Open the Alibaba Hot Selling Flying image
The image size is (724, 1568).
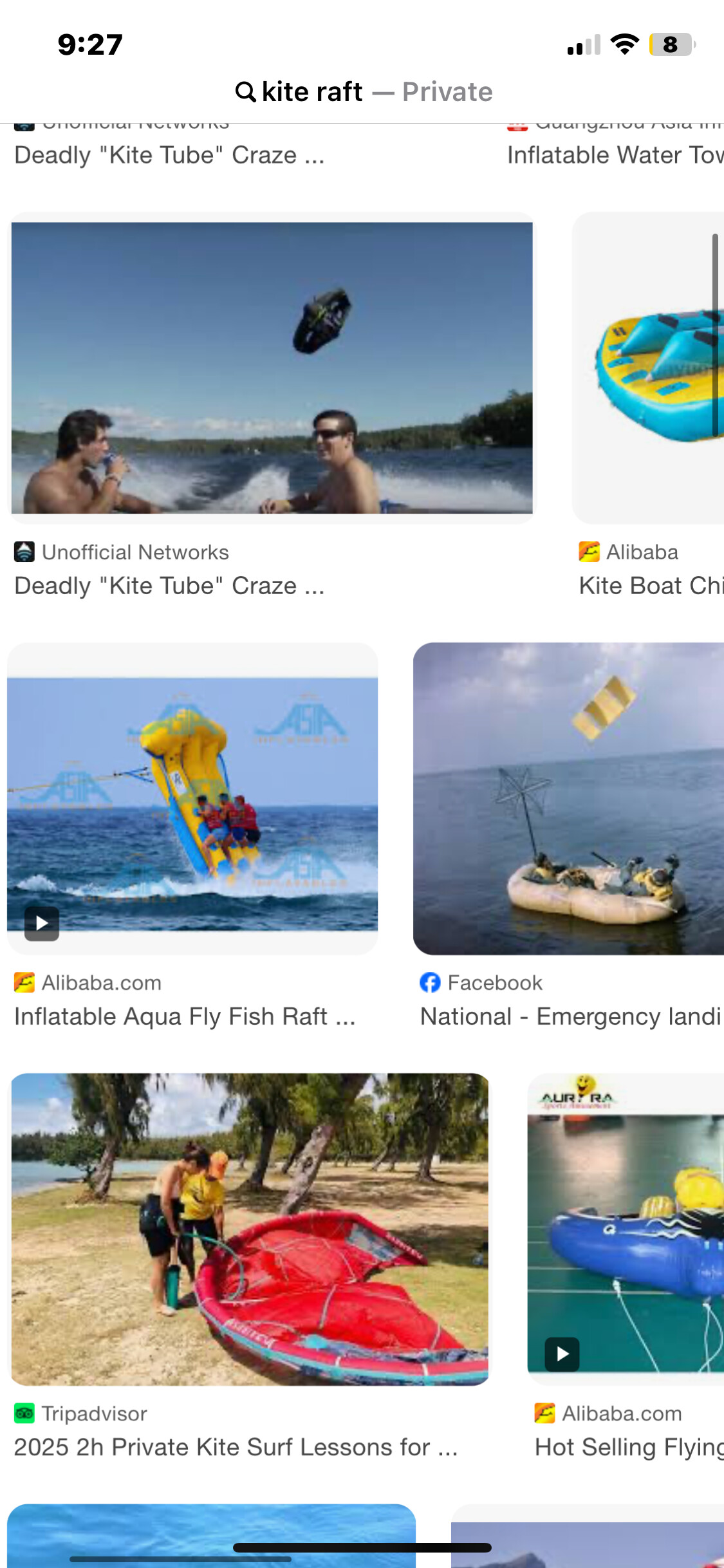tap(626, 1229)
